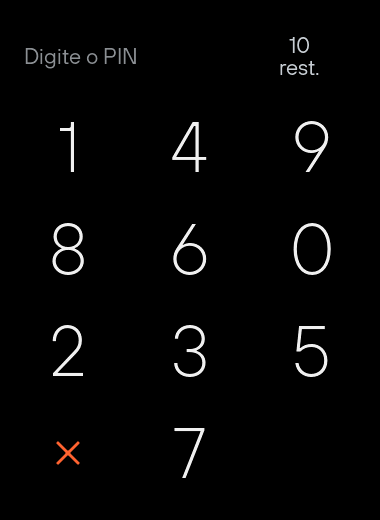Enter digit 1 on the PIN pad

(x=68, y=147)
